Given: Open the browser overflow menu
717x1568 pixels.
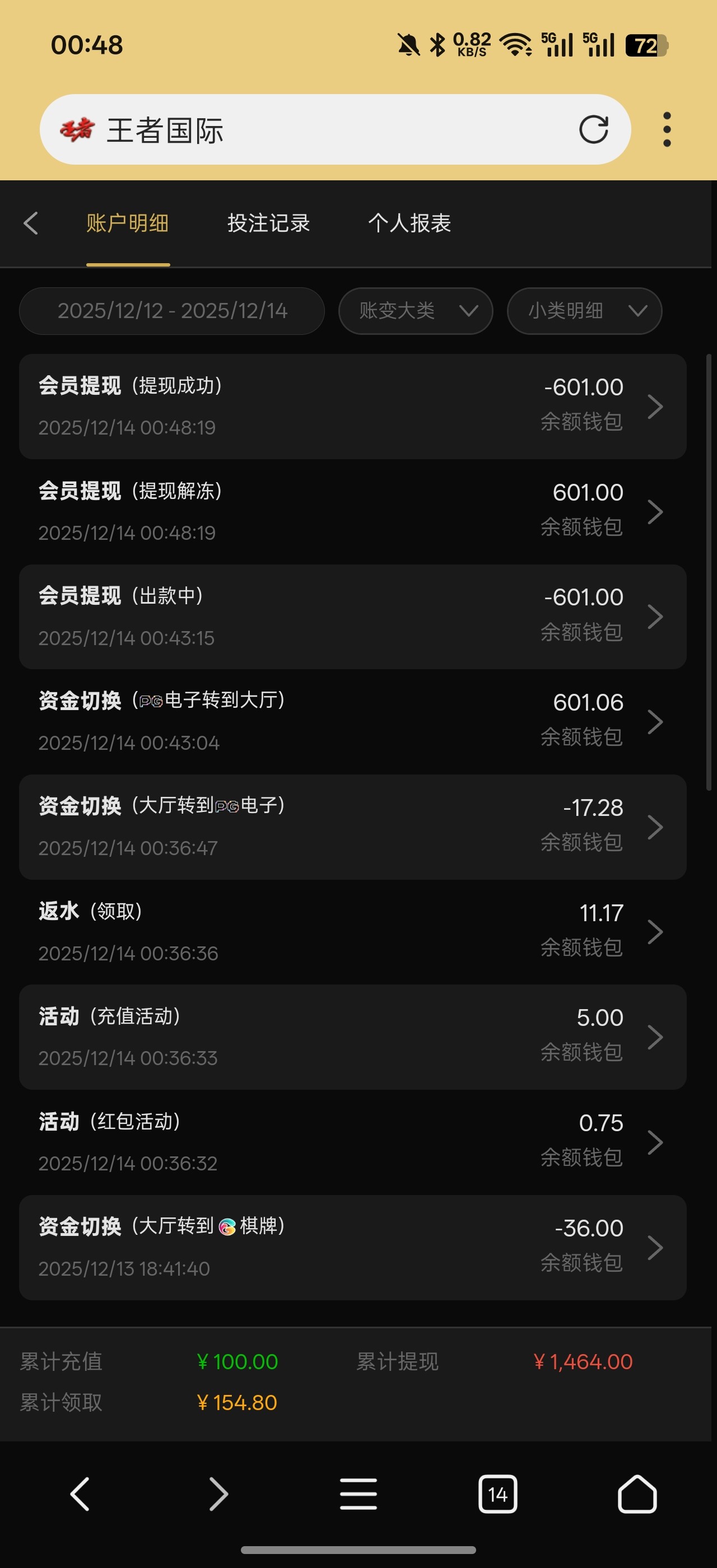Looking at the screenshot, I should pos(667,130).
